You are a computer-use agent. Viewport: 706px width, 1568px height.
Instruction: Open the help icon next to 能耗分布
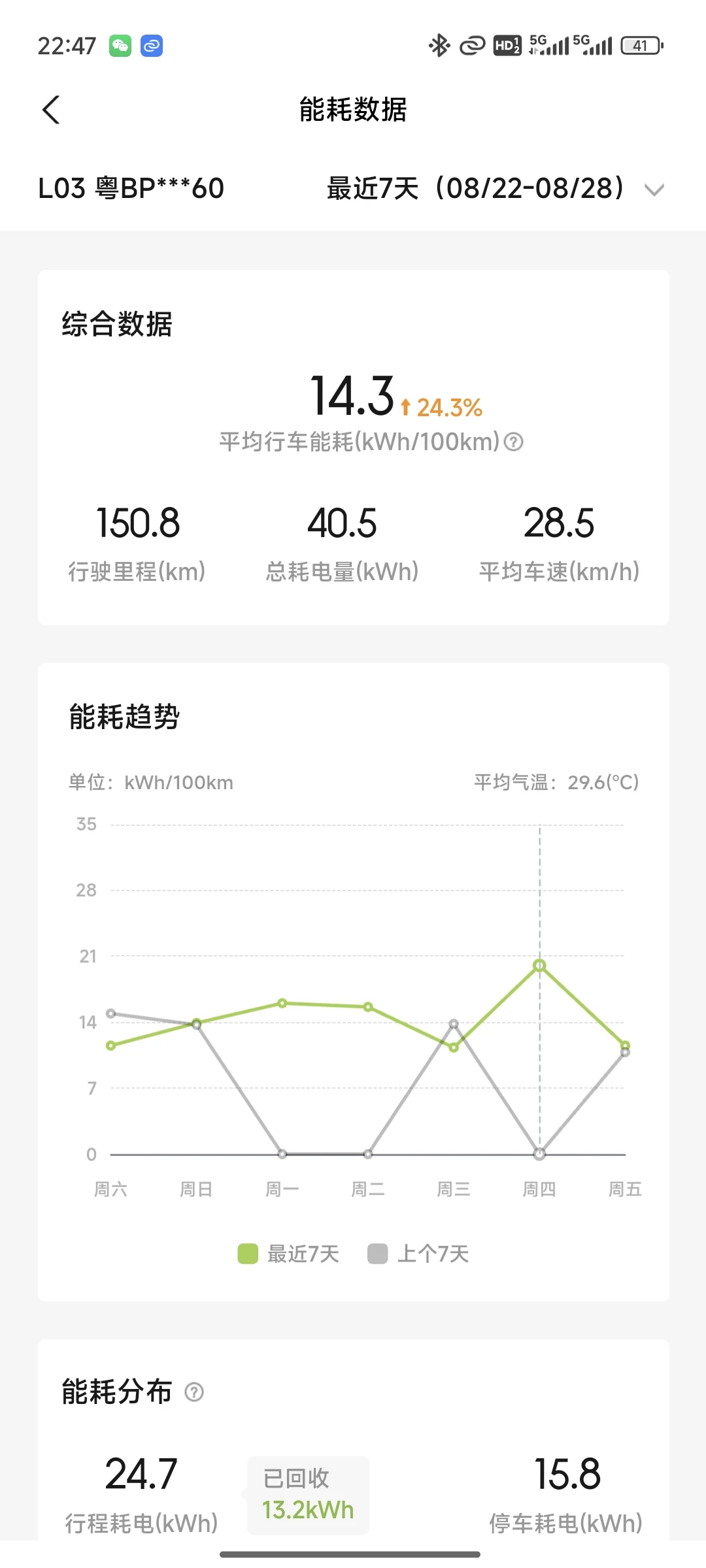[x=194, y=1392]
